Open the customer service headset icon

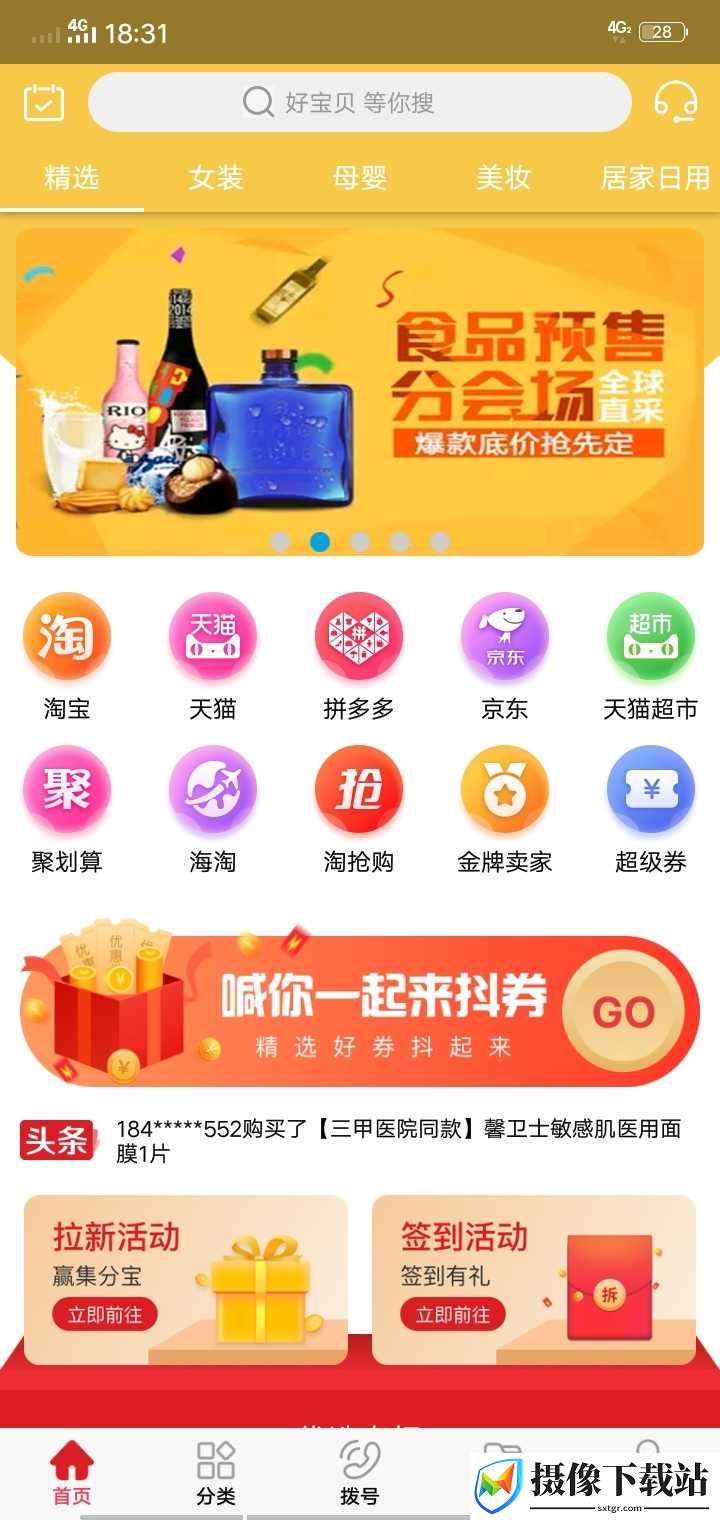[676, 102]
